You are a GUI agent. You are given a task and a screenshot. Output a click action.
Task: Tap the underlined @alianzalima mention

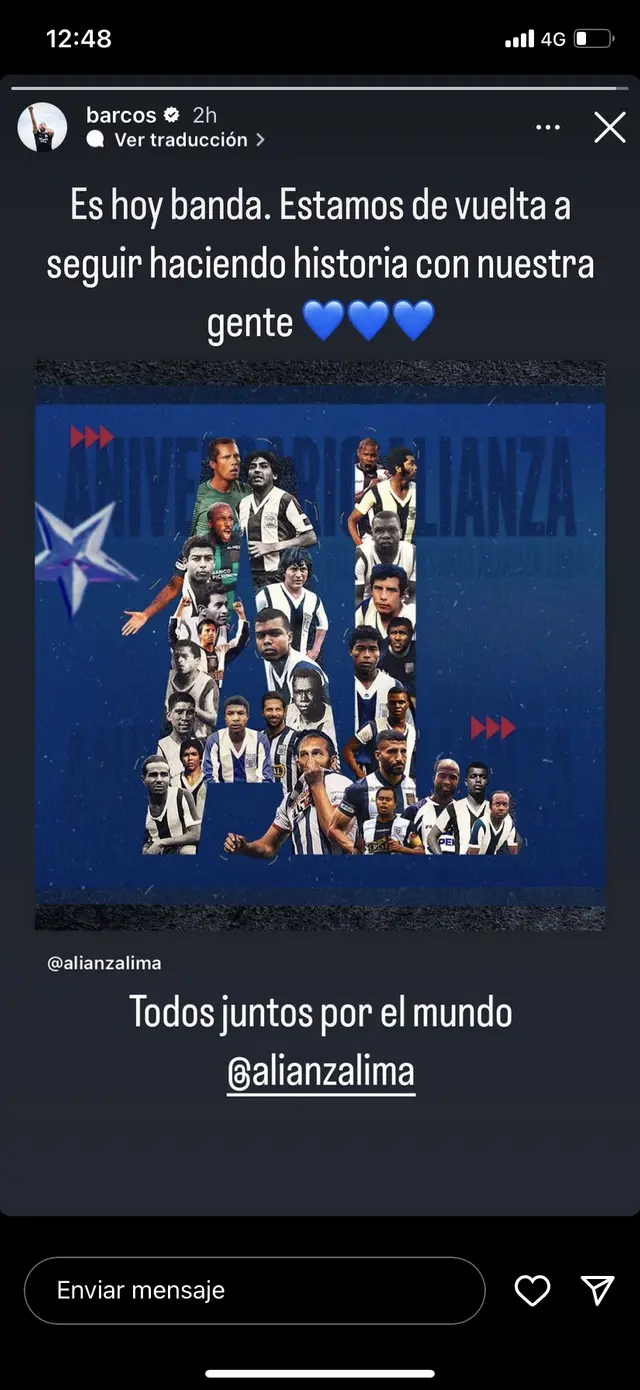[320, 1072]
